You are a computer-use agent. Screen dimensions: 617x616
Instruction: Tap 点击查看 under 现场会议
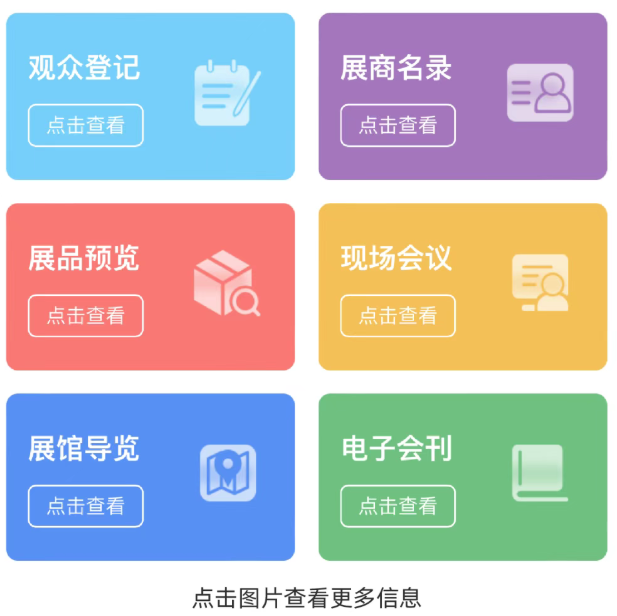[397, 316]
